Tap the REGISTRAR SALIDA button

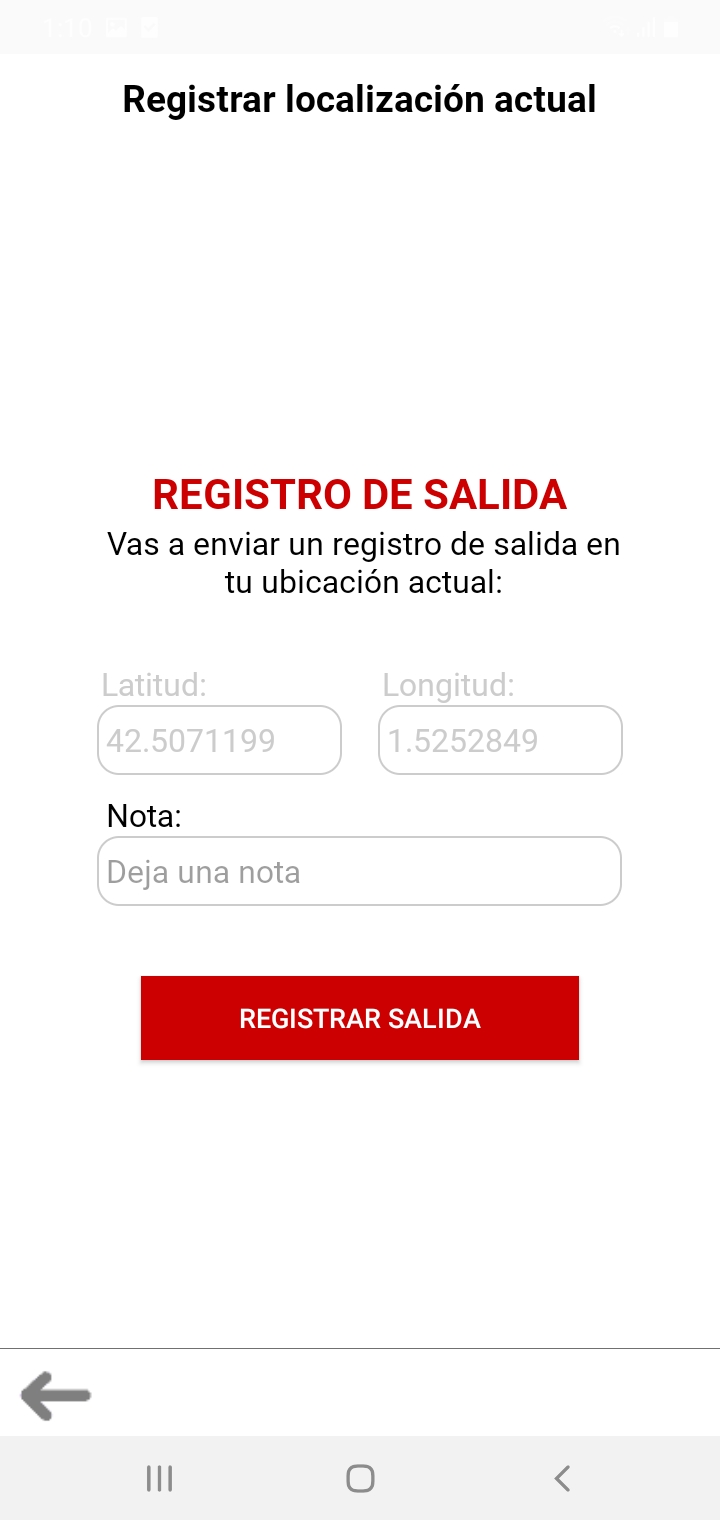point(359,1018)
